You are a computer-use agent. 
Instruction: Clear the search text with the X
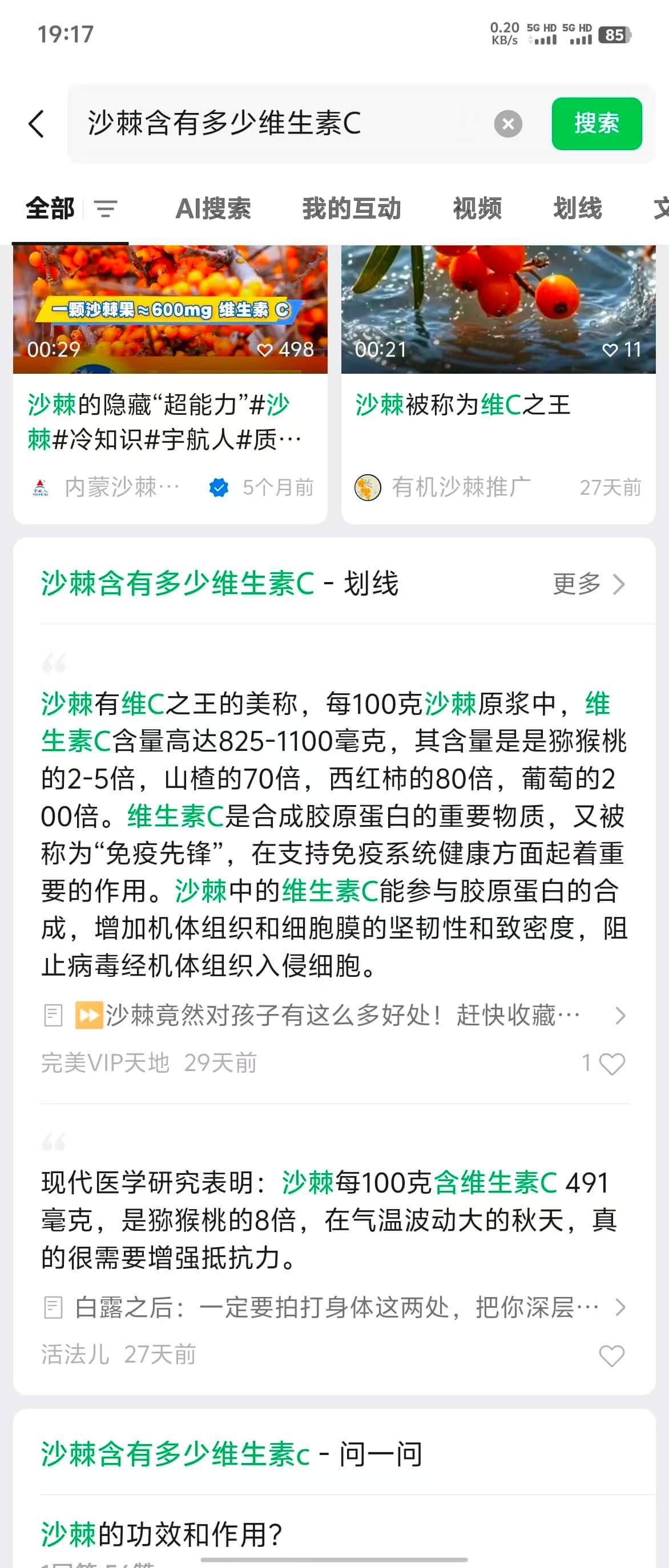507,124
